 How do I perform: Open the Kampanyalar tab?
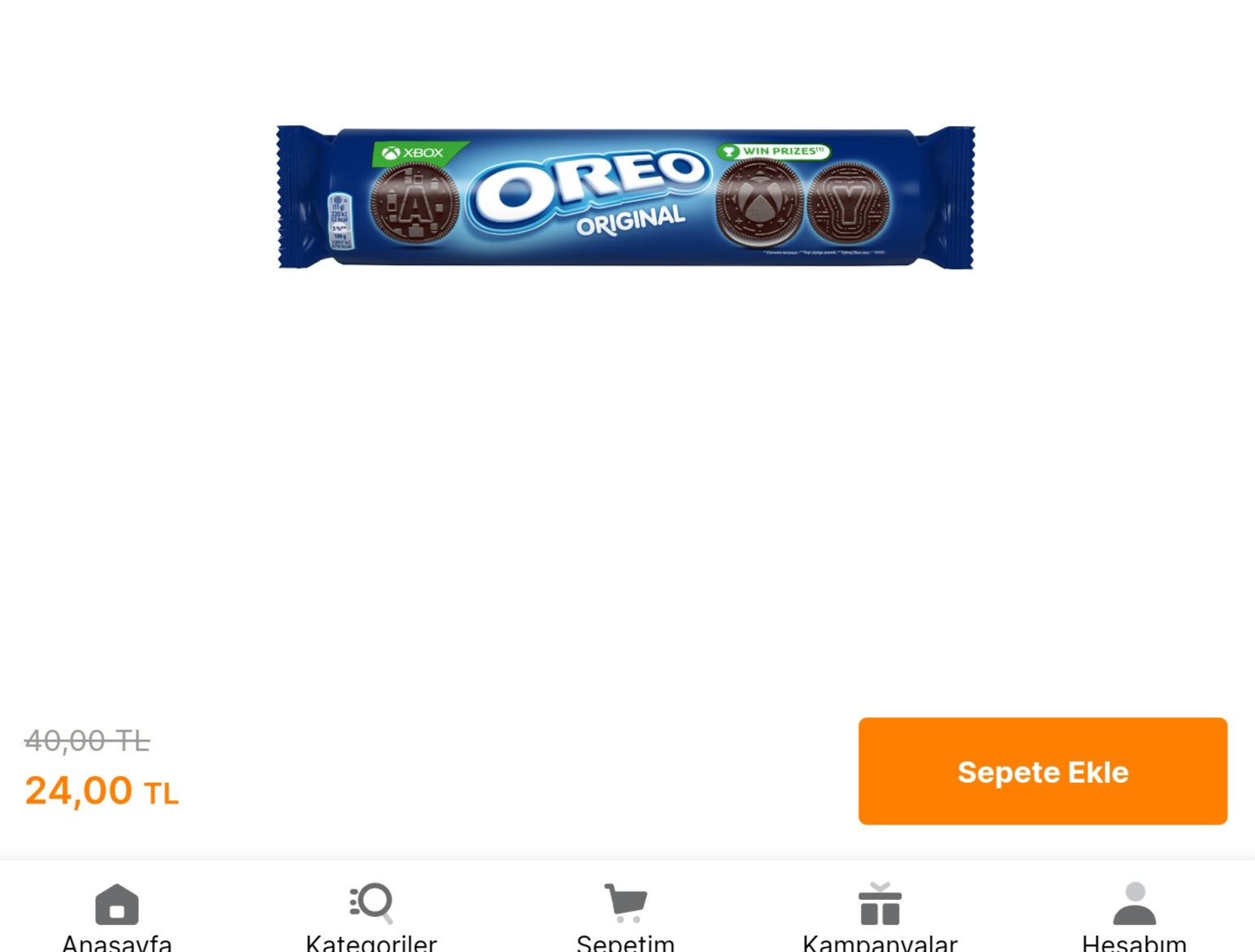[x=879, y=915]
